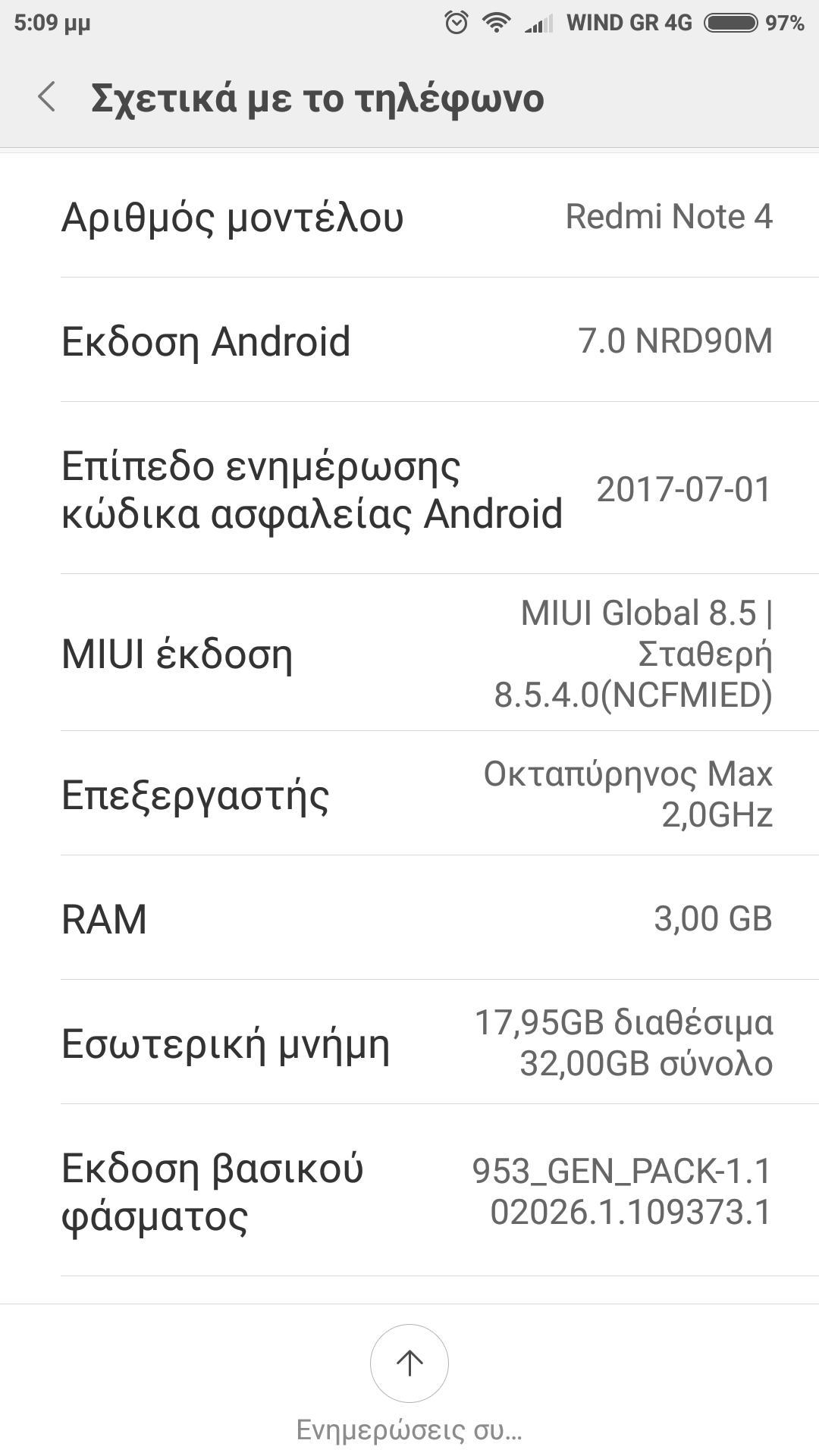
Task: Go back from Σχετικά με το τηλέφωνο
Action: point(47,98)
